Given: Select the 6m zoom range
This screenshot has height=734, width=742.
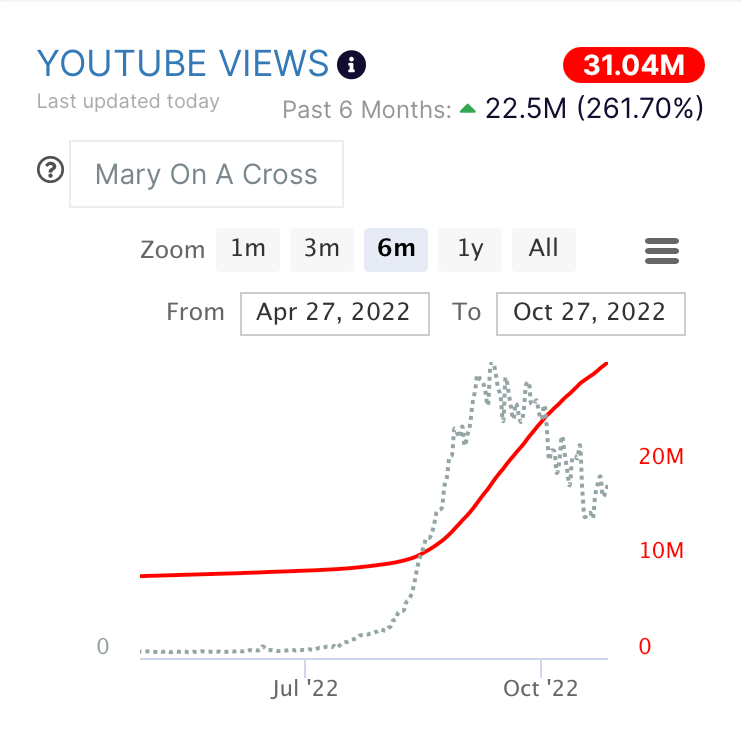Looking at the screenshot, I should [x=396, y=249].
